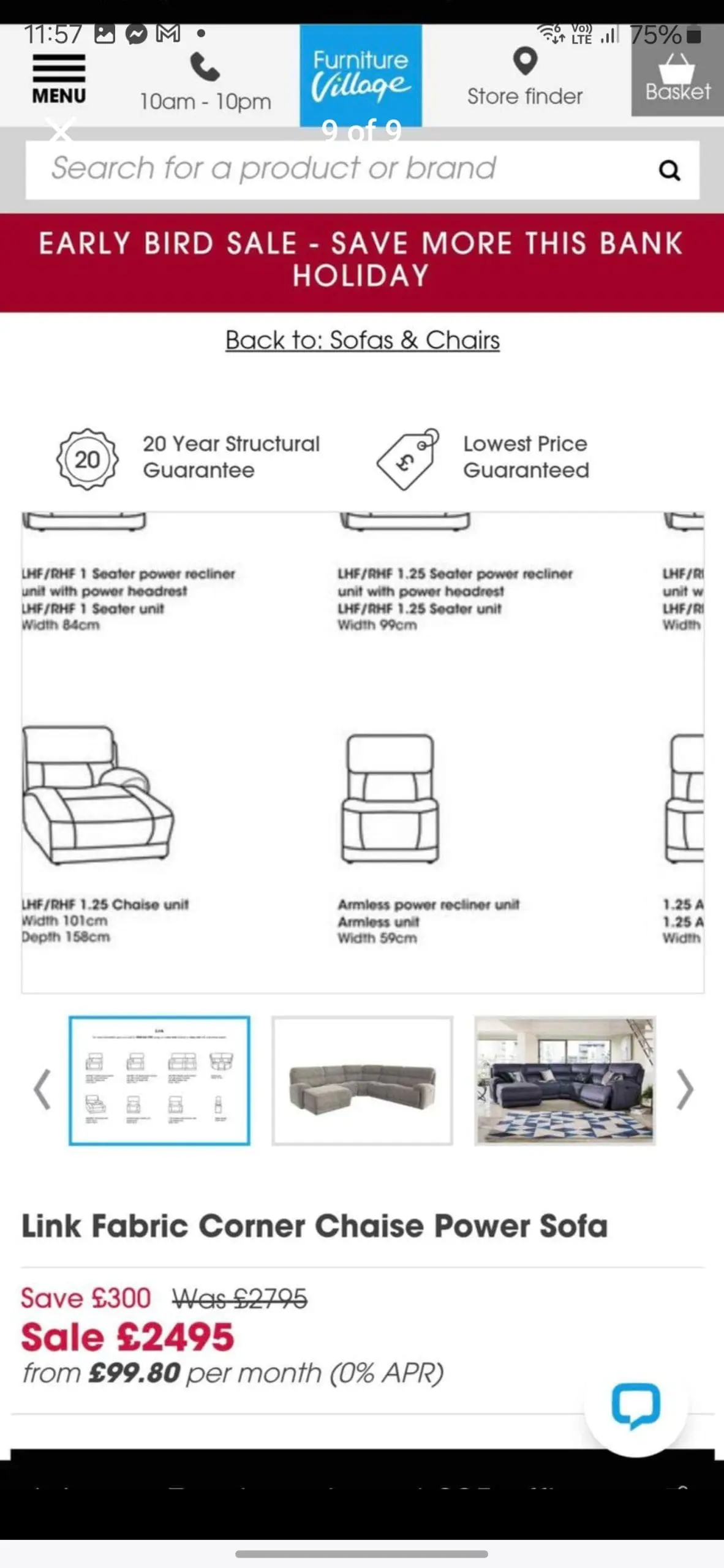Submit search with the magnifier icon
The height and width of the screenshot is (1568, 724).
(669, 170)
